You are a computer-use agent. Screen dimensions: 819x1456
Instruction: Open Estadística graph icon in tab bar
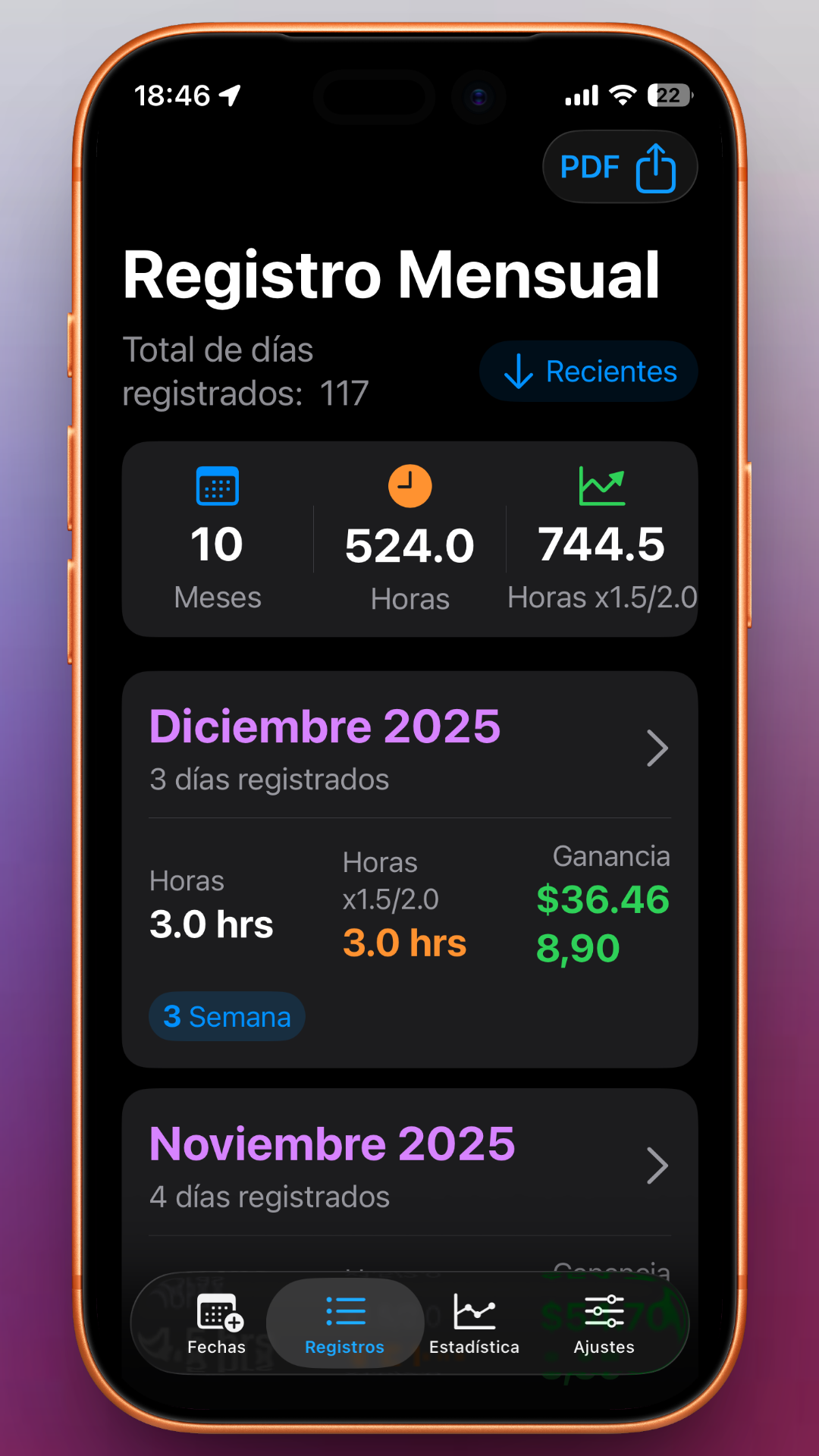(474, 1313)
